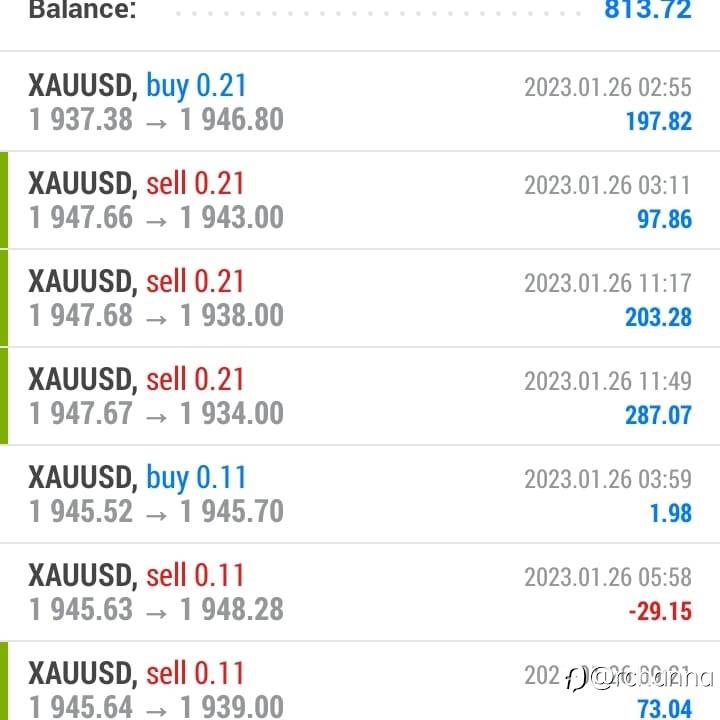This screenshot has width=720, height=720.
Task: View the losing sell 0.11 trade at 05:58
Action: pyautogui.click(x=360, y=592)
